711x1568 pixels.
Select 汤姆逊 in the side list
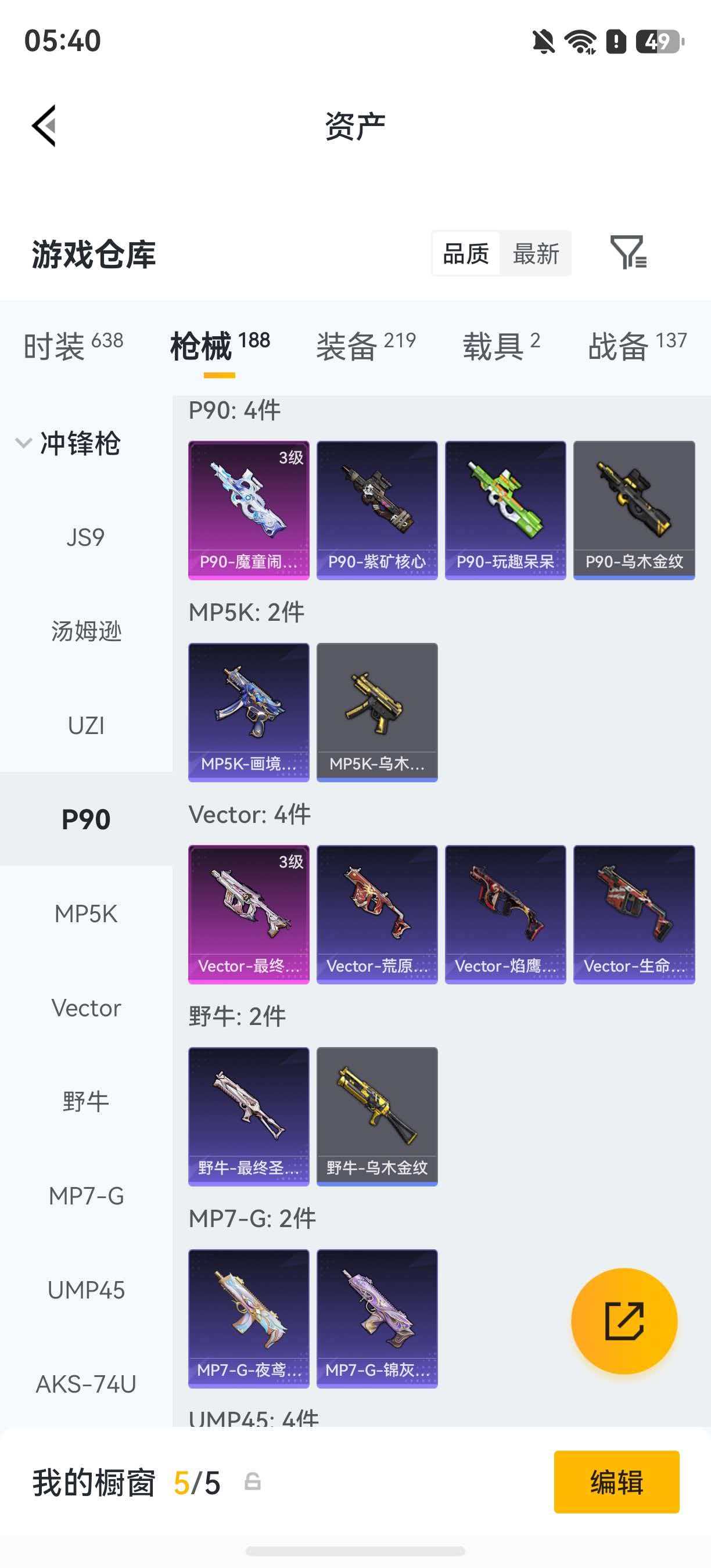[x=86, y=631]
